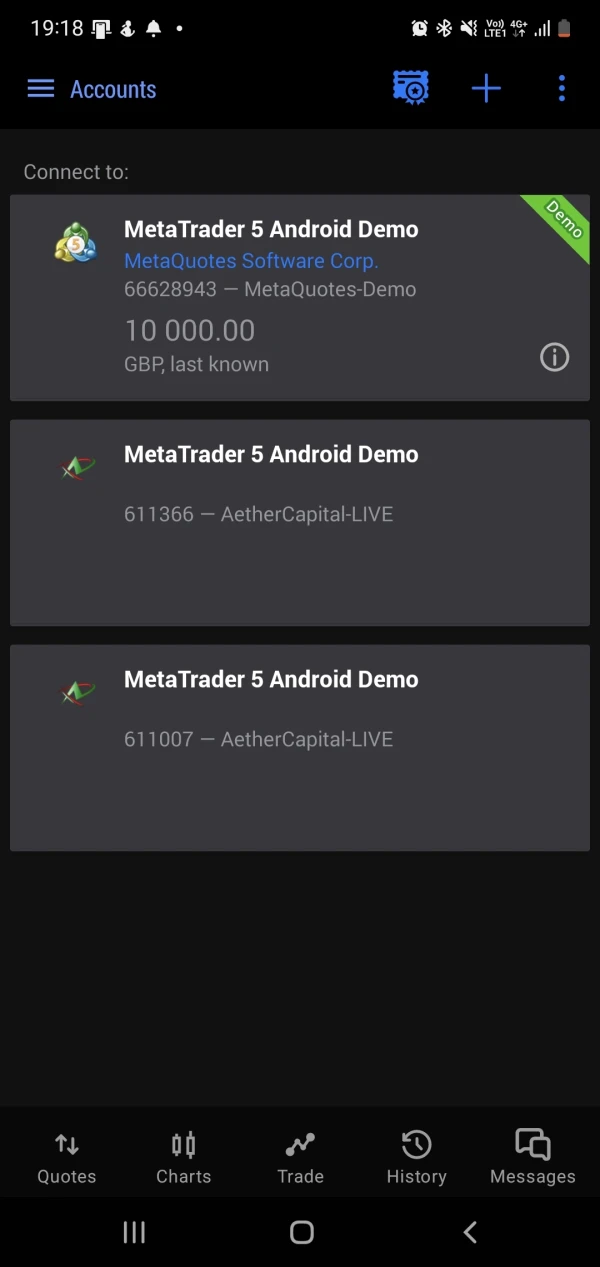Open the Trade tab

pos(300,1158)
